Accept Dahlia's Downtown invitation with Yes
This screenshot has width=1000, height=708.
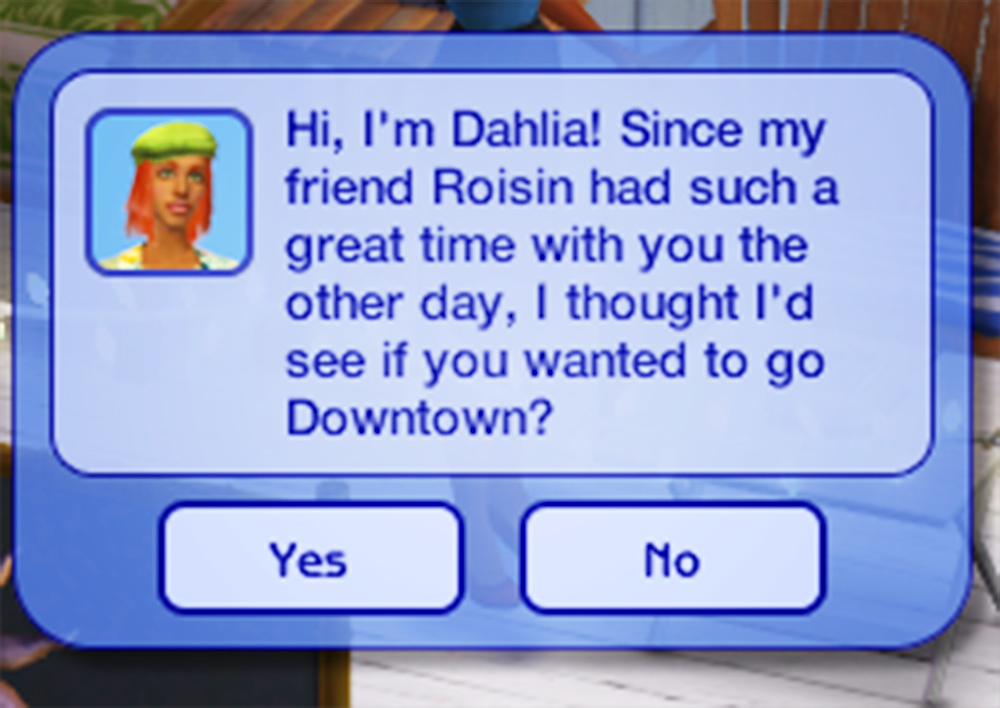310,558
